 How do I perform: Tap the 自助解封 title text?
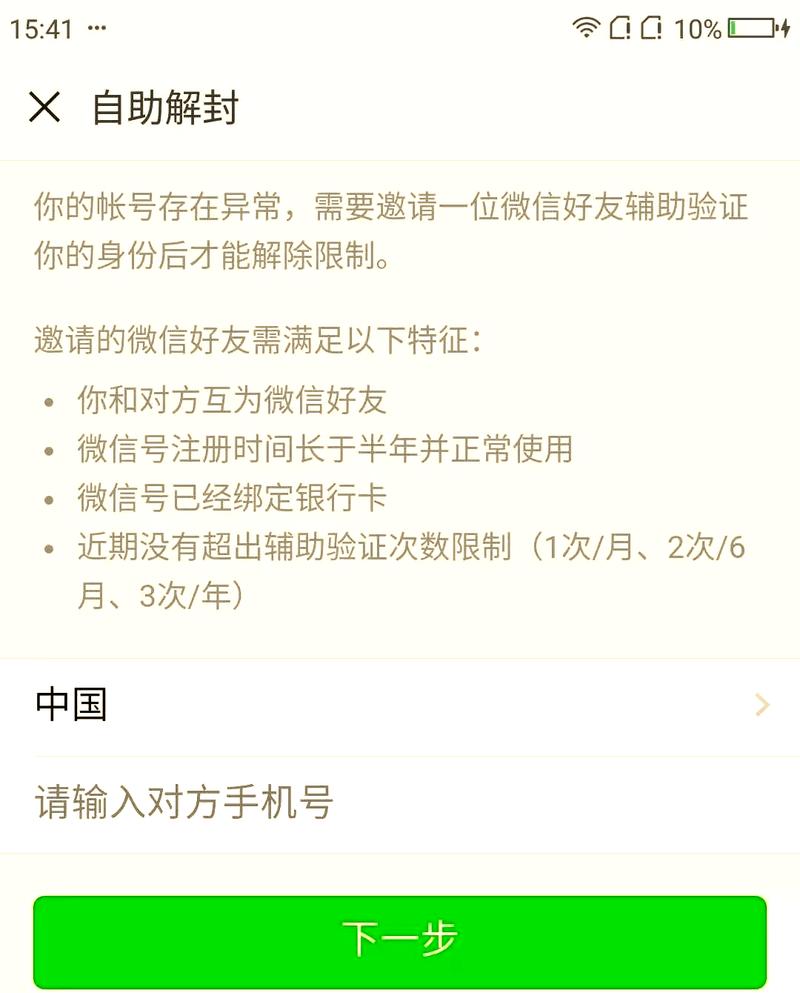click(165, 104)
